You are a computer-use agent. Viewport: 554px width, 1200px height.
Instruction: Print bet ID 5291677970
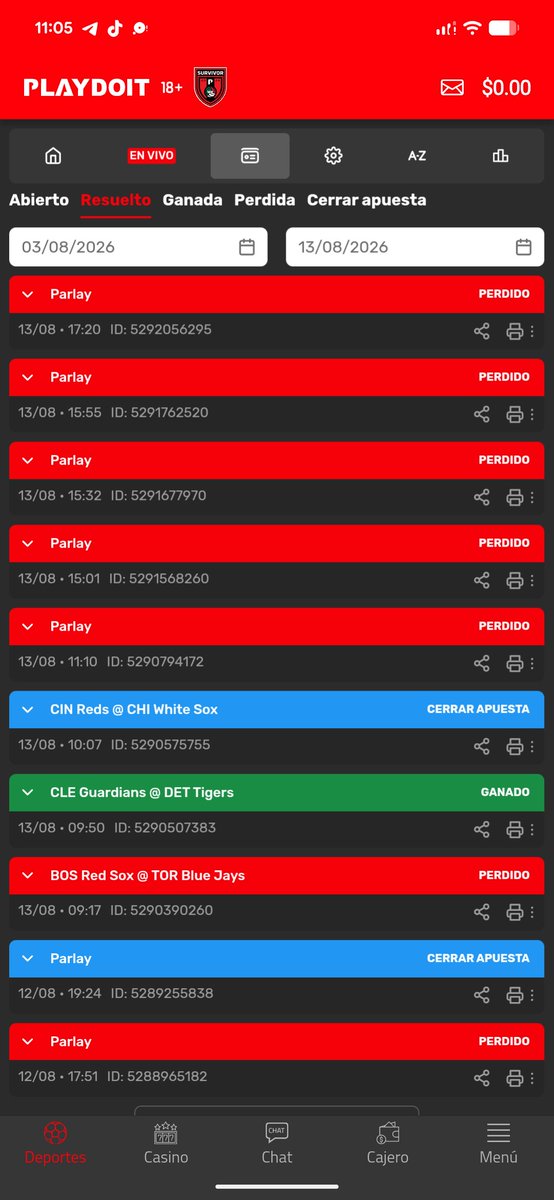coord(515,496)
